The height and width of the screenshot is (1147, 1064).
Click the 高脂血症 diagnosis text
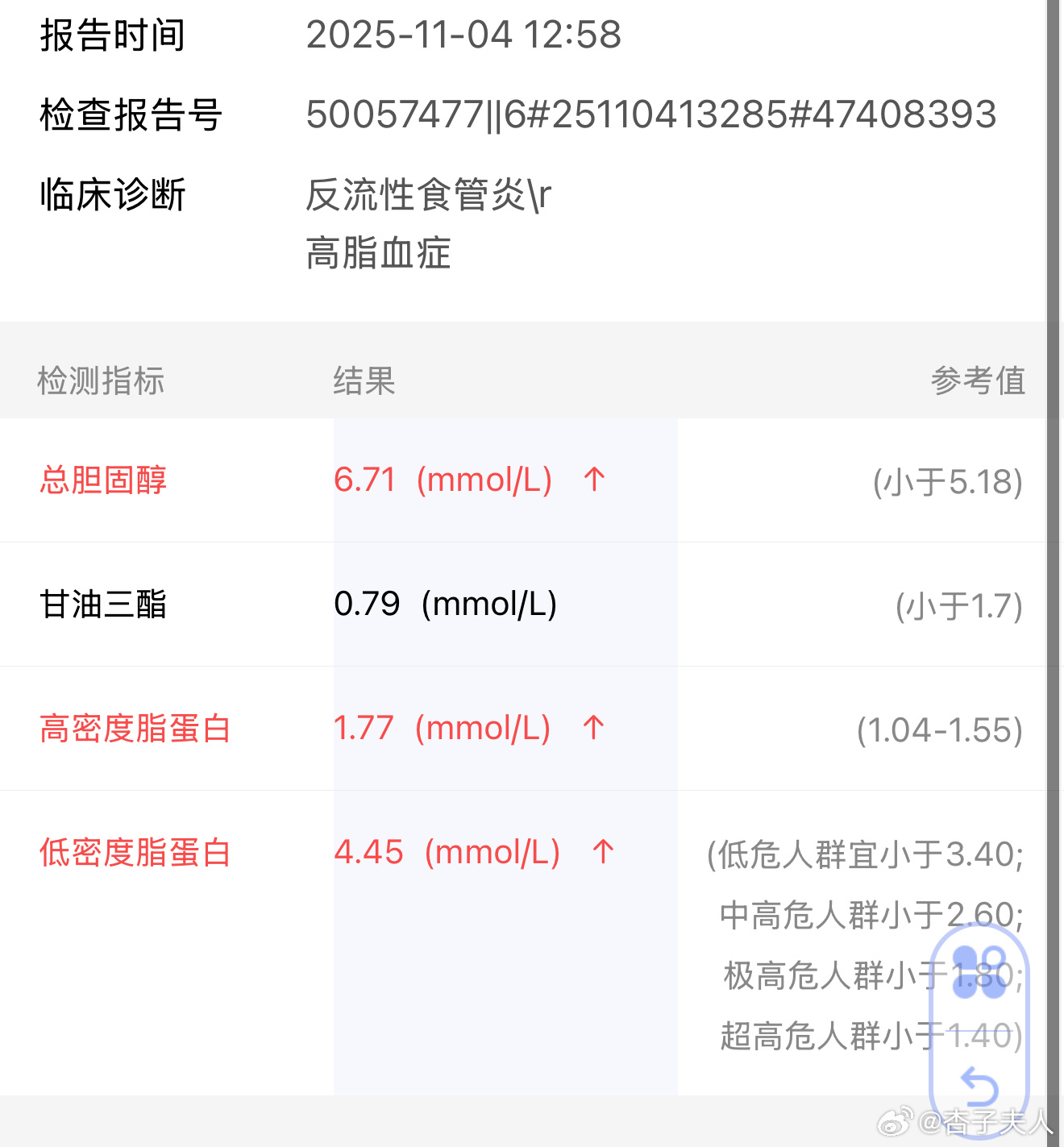coord(379,253)
